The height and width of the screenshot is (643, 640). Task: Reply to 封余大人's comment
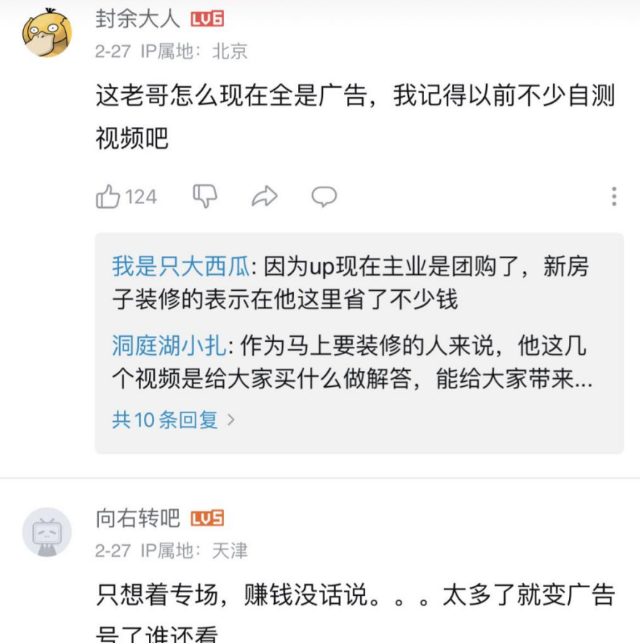click(323, 196)
